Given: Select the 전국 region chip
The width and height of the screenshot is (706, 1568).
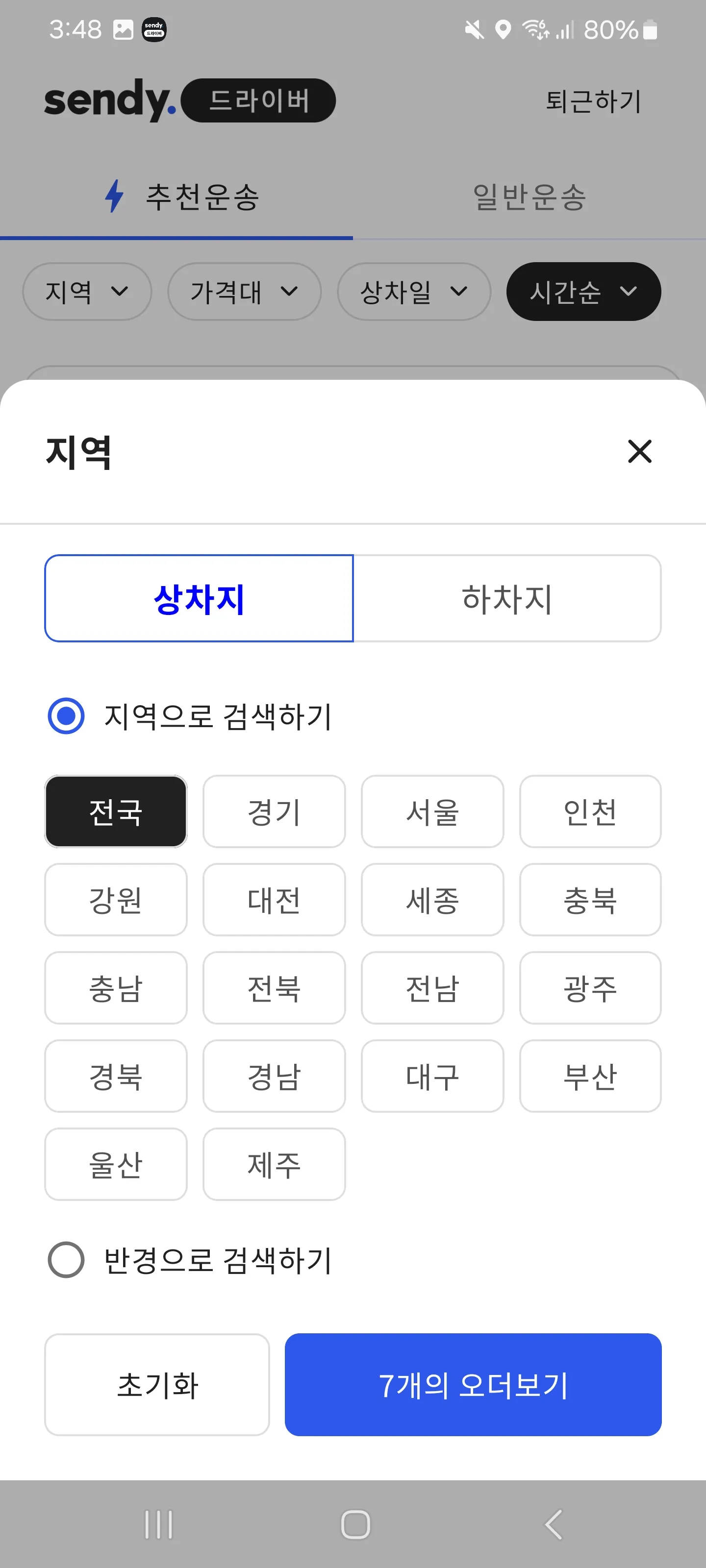Looking at the screenshot, I should 116,811.
